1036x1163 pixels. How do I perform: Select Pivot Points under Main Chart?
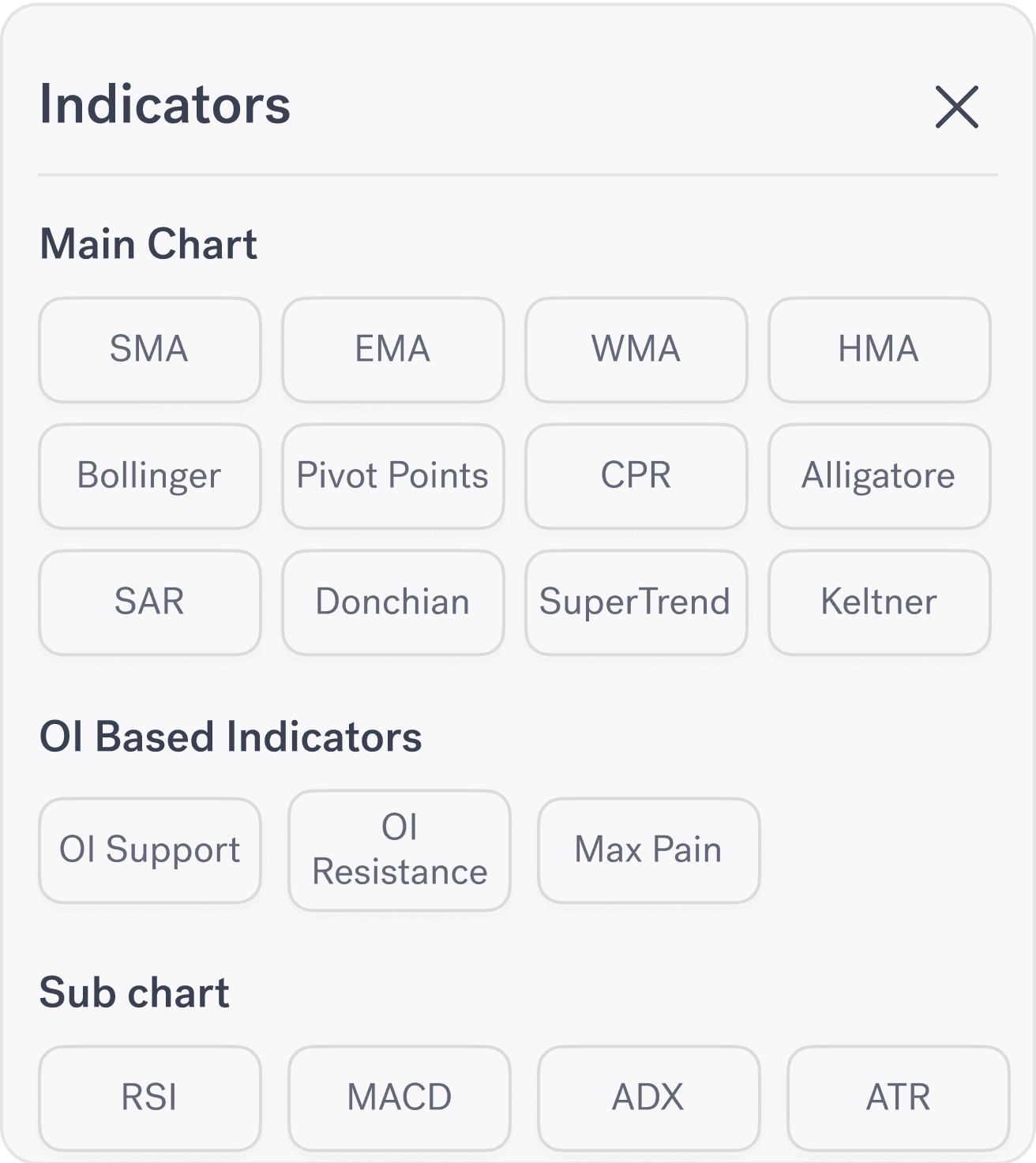pos(393,475)
